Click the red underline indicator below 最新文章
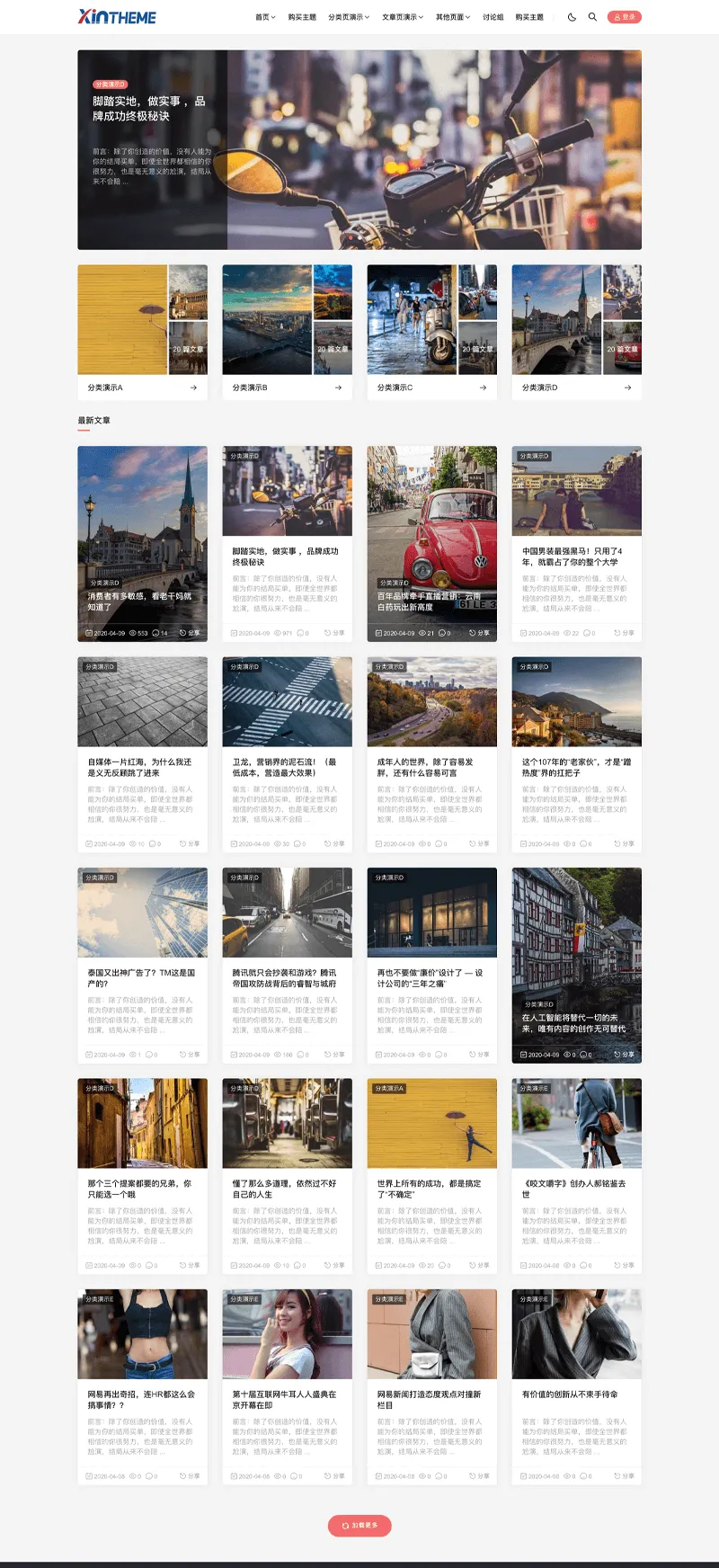The height and width of the screenshot is (1568, 719). point(86,430)
